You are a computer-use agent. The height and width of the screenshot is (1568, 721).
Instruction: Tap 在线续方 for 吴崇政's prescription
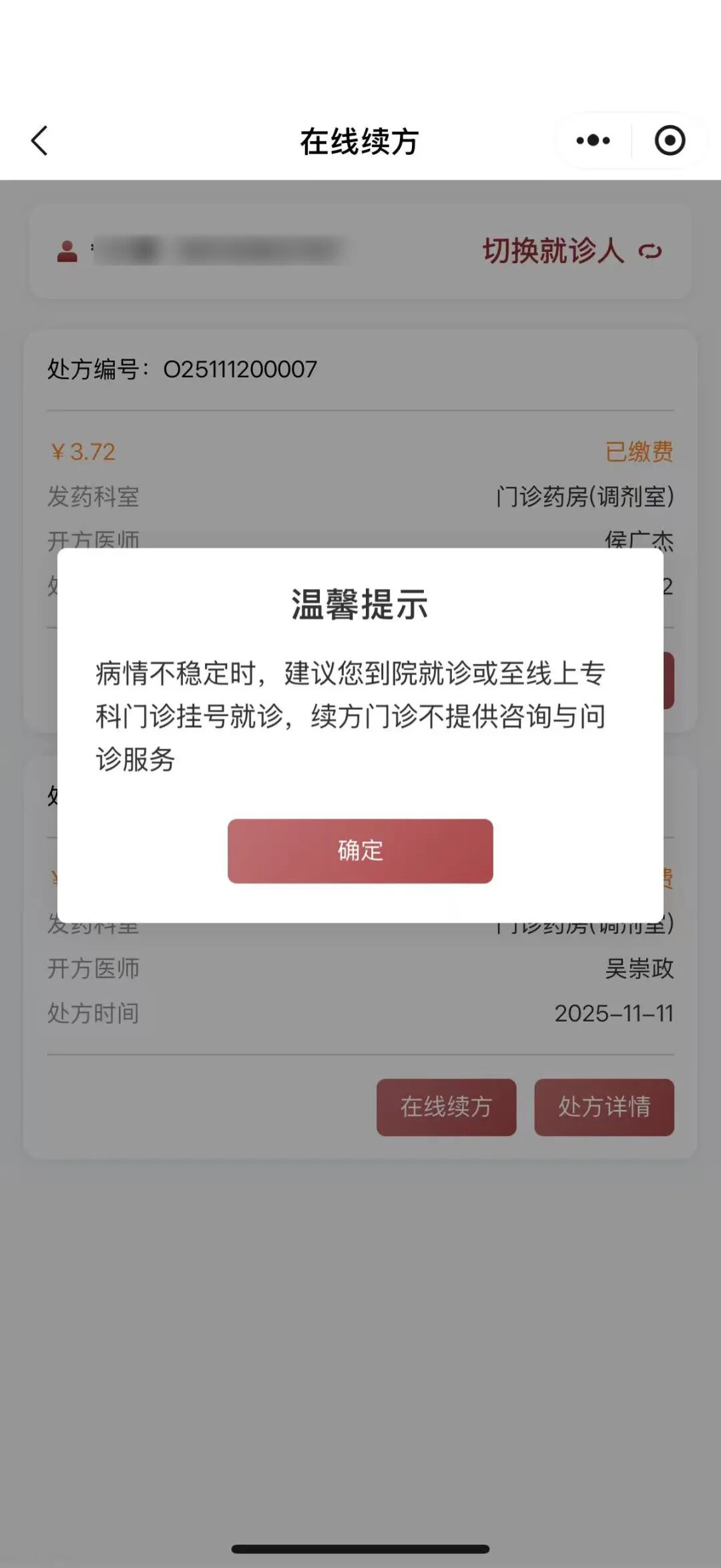[446, 1107]
